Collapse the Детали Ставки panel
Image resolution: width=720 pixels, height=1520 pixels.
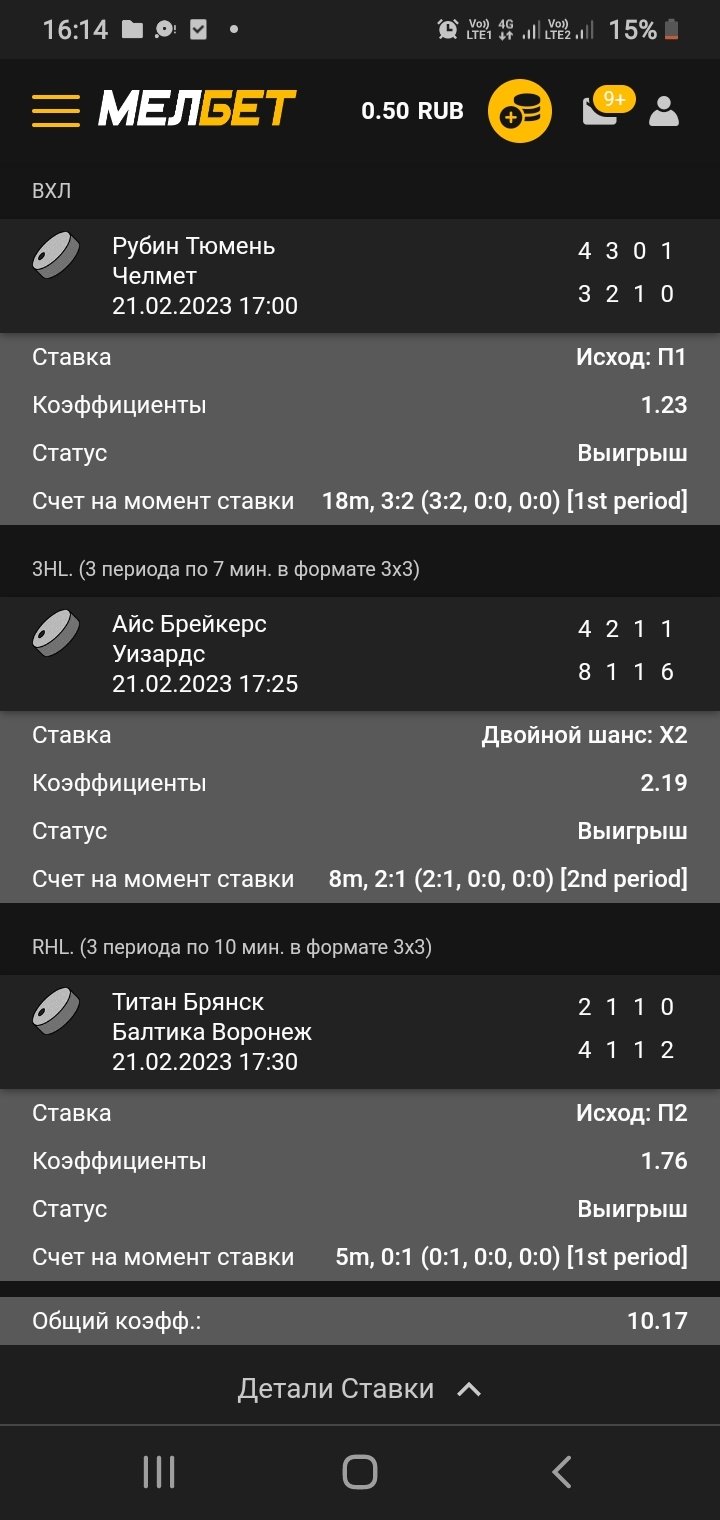pyautogui.click(x=360, y=1389)
